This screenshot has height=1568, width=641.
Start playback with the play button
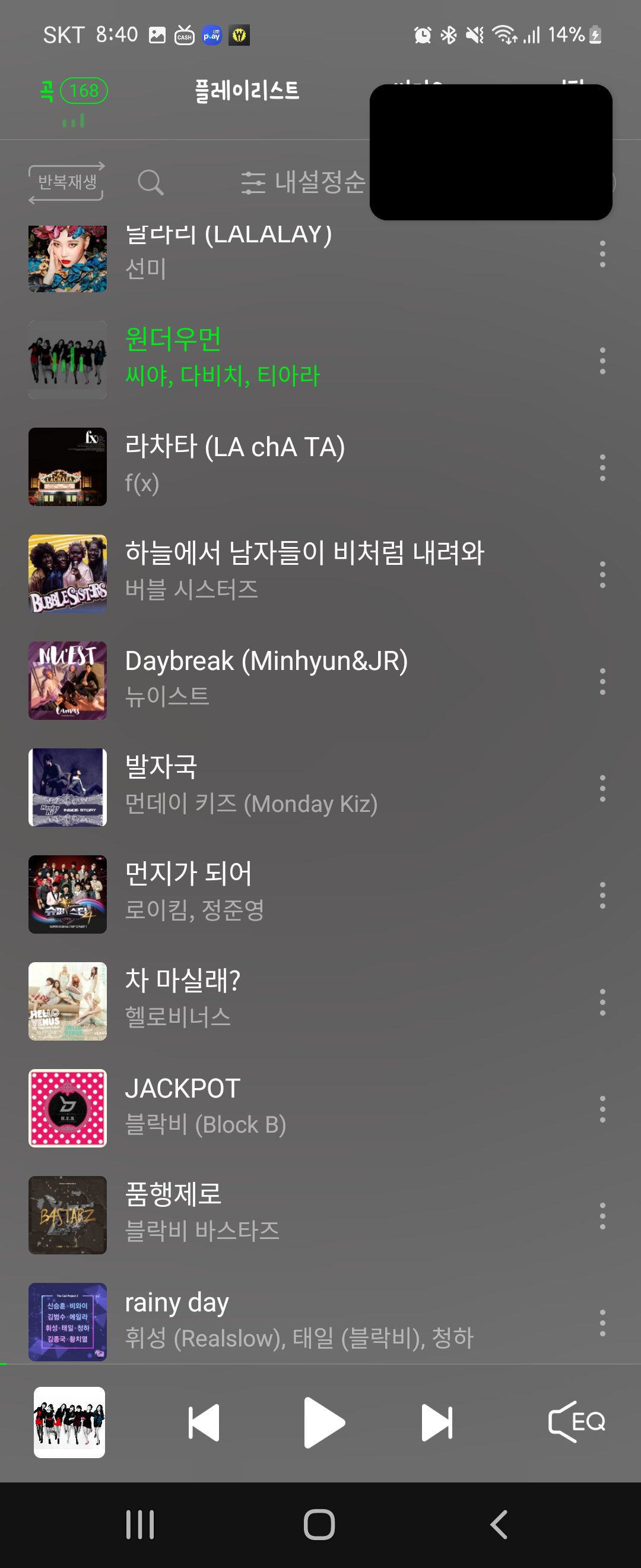[322, 1422]
